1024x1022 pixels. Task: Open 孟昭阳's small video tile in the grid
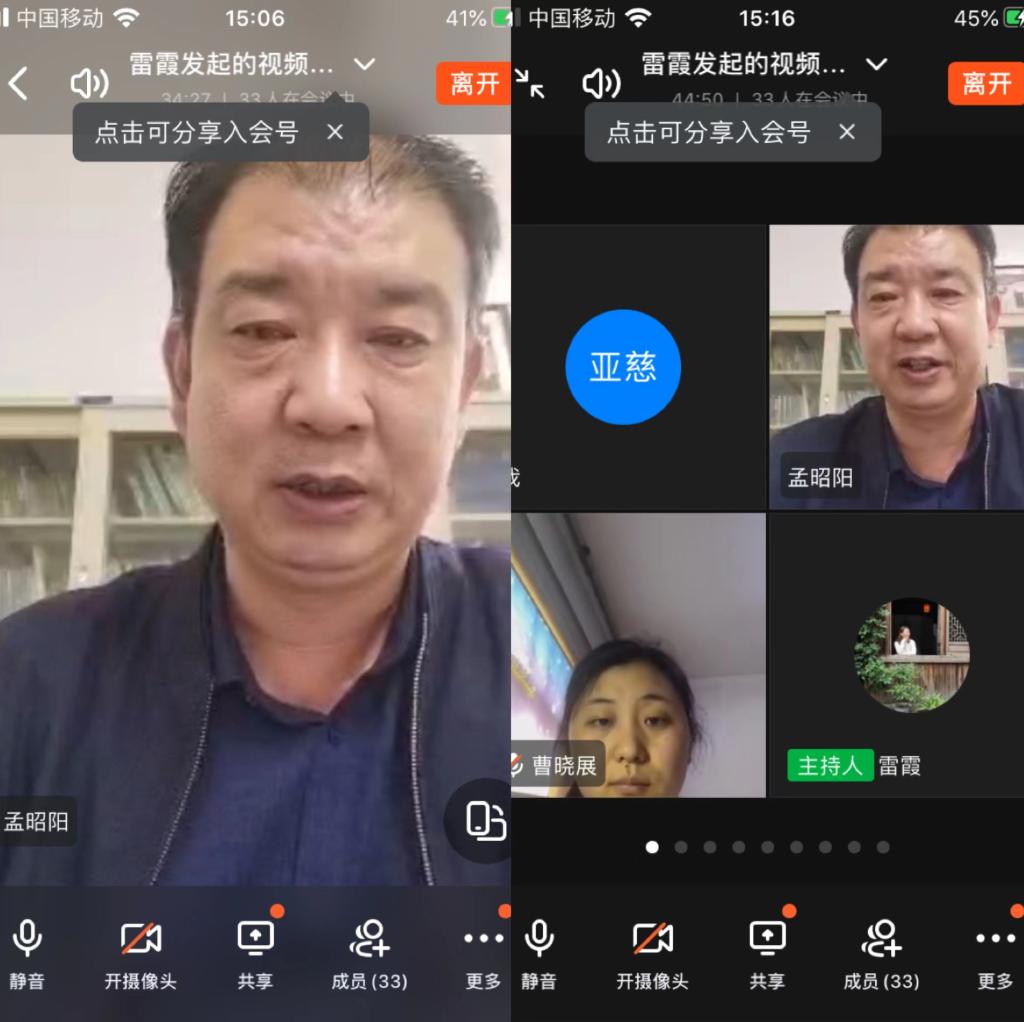click(x=897, y=367)
